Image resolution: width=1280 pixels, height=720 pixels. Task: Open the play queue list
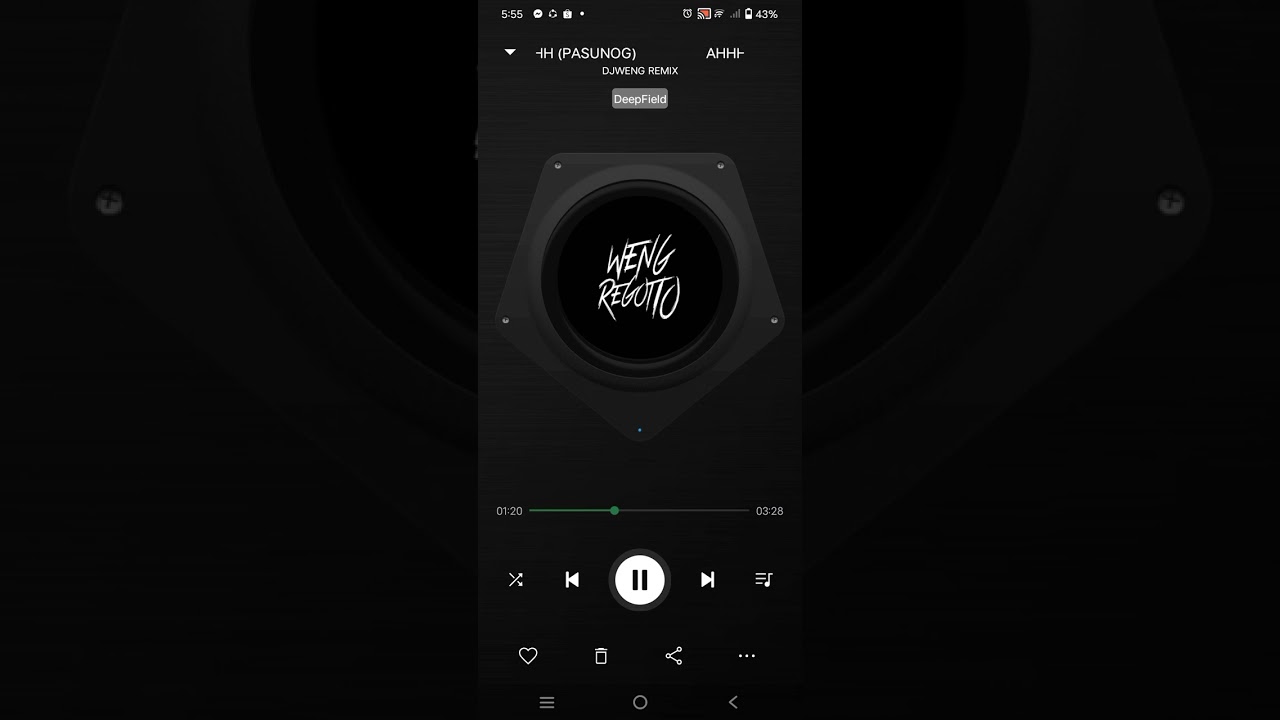764,580
